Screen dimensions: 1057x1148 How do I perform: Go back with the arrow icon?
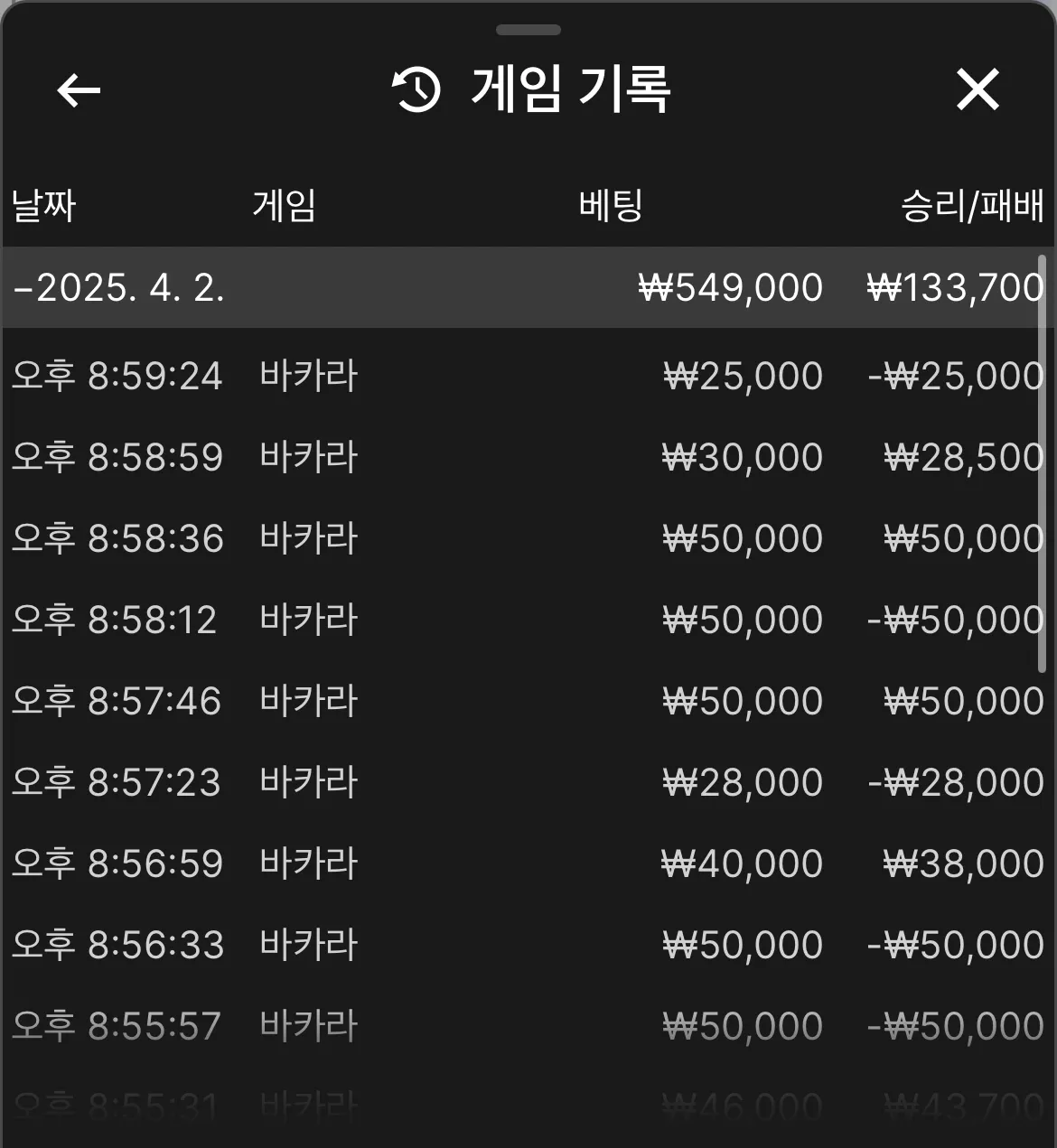79,90
